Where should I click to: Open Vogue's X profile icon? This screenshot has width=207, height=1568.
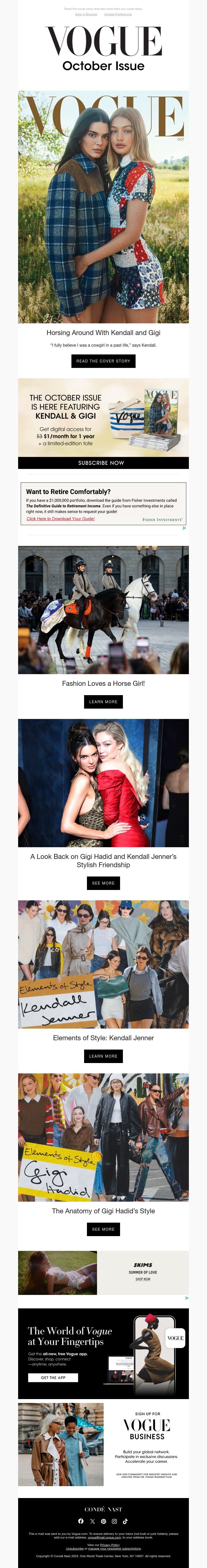[92, 1521]
